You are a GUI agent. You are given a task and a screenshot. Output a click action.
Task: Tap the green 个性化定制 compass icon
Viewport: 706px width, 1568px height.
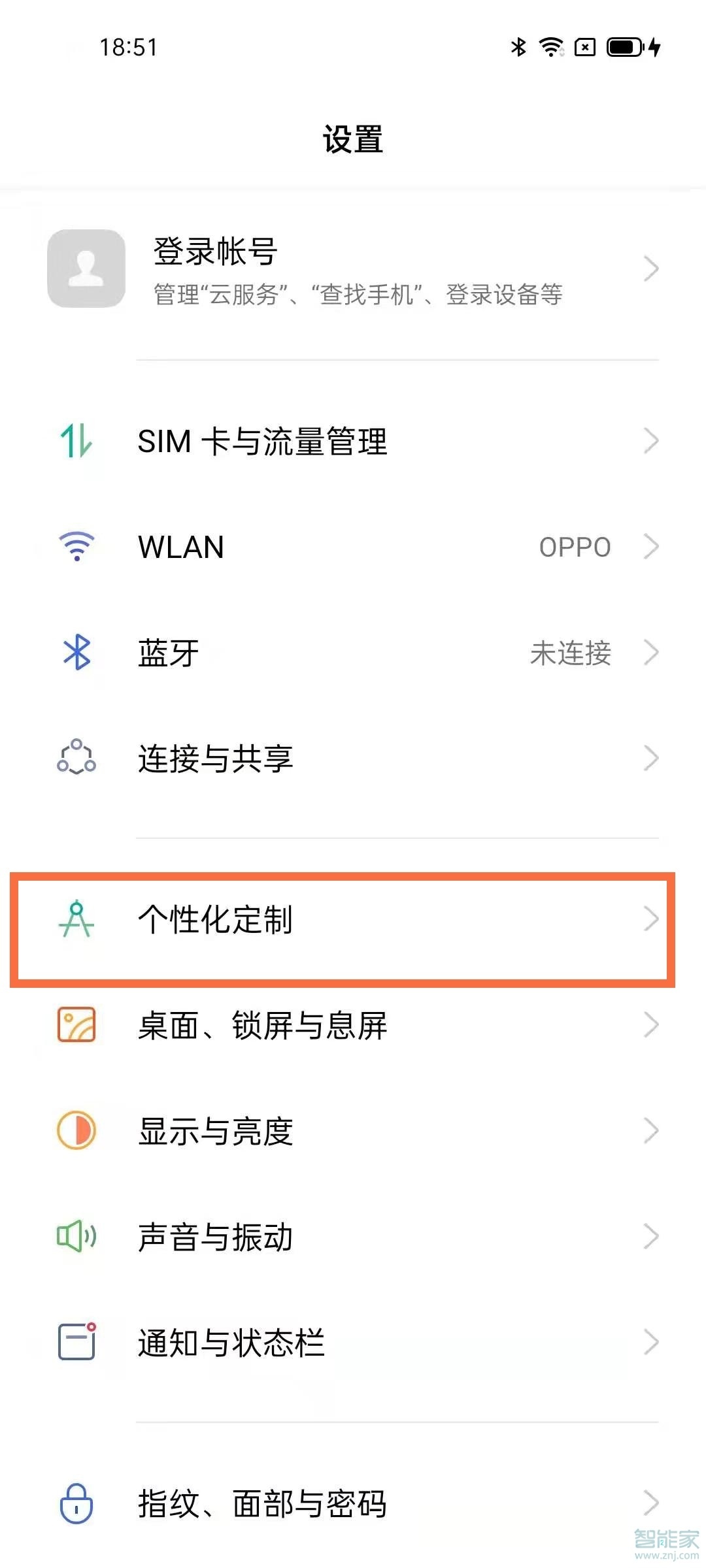75,920
